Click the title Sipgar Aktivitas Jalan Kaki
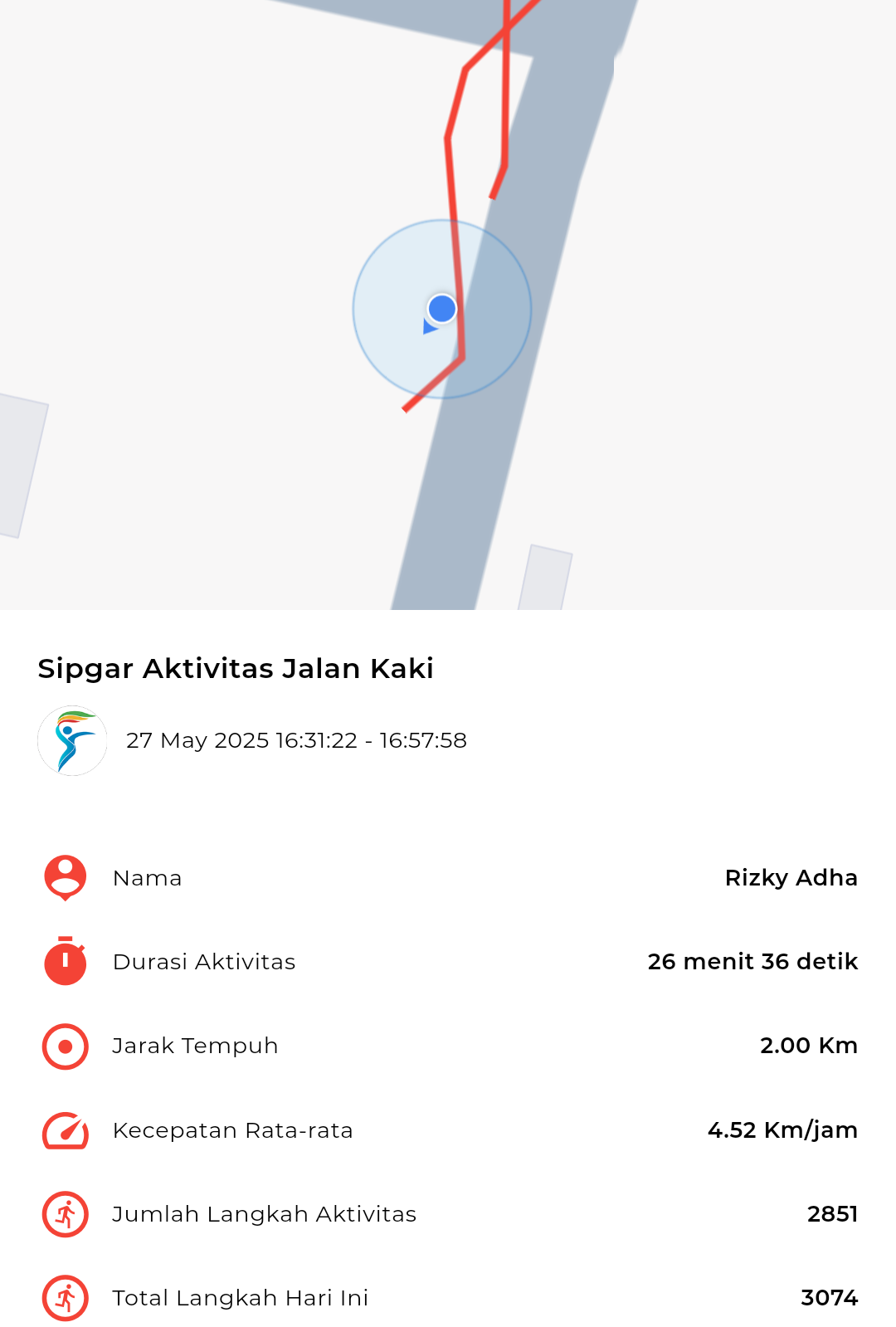 click(x=235, y=668)
